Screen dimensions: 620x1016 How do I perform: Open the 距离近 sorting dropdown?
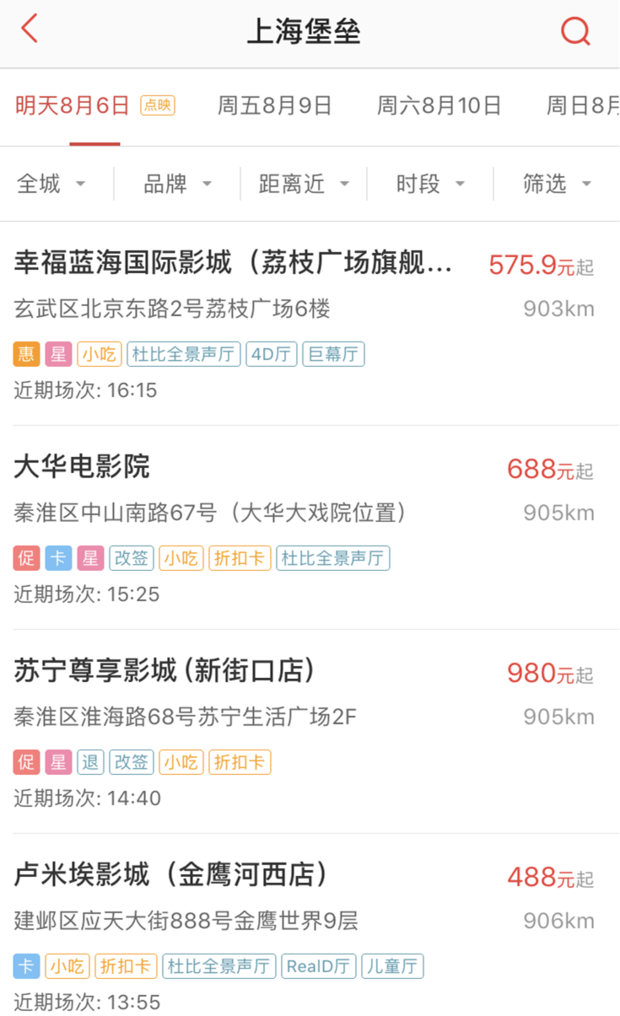click(304, 184)
